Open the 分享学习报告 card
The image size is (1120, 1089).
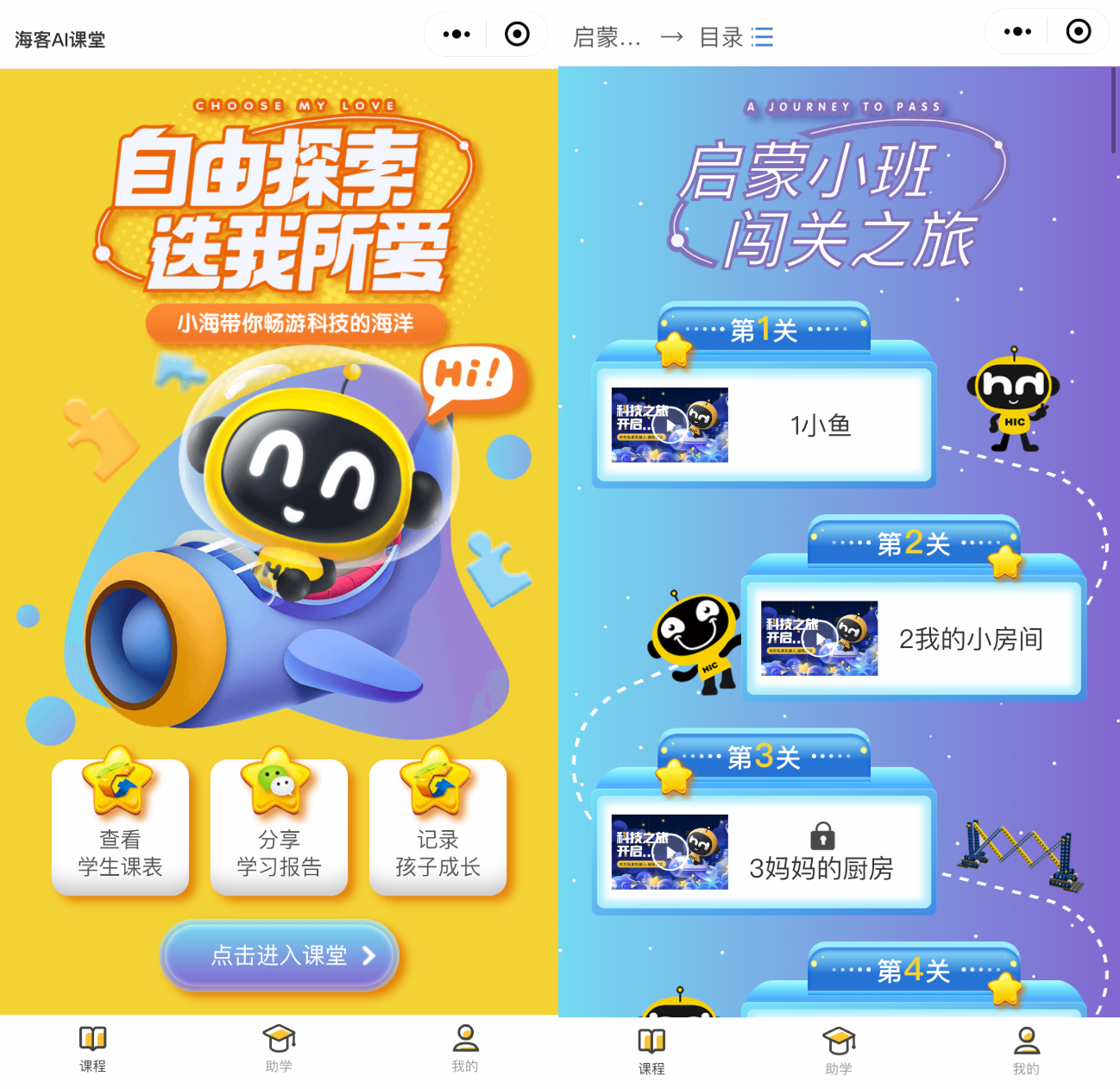click(x=279, y=827)
